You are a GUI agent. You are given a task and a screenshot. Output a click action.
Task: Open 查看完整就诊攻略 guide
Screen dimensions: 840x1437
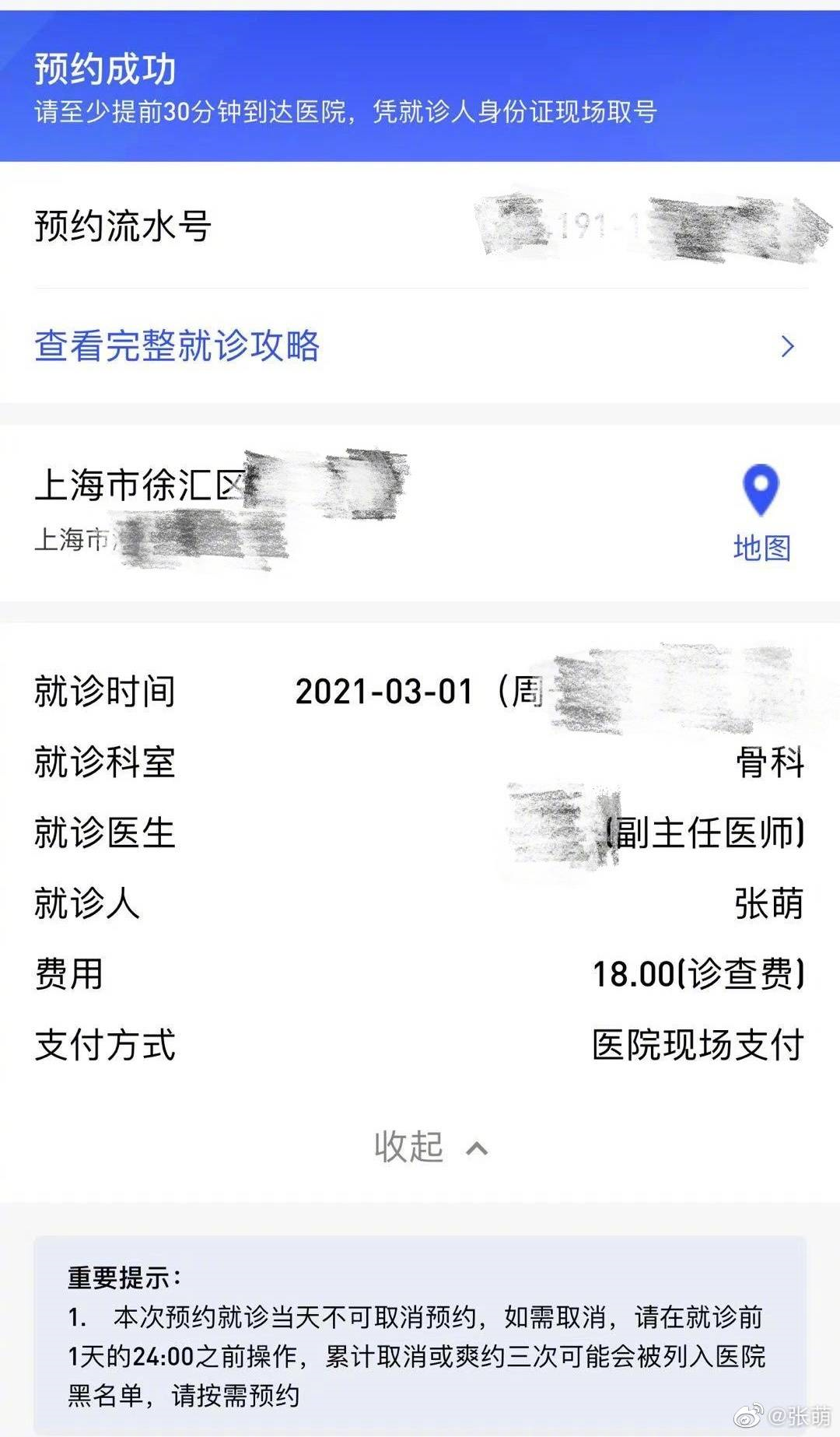(x=177, y=346)
